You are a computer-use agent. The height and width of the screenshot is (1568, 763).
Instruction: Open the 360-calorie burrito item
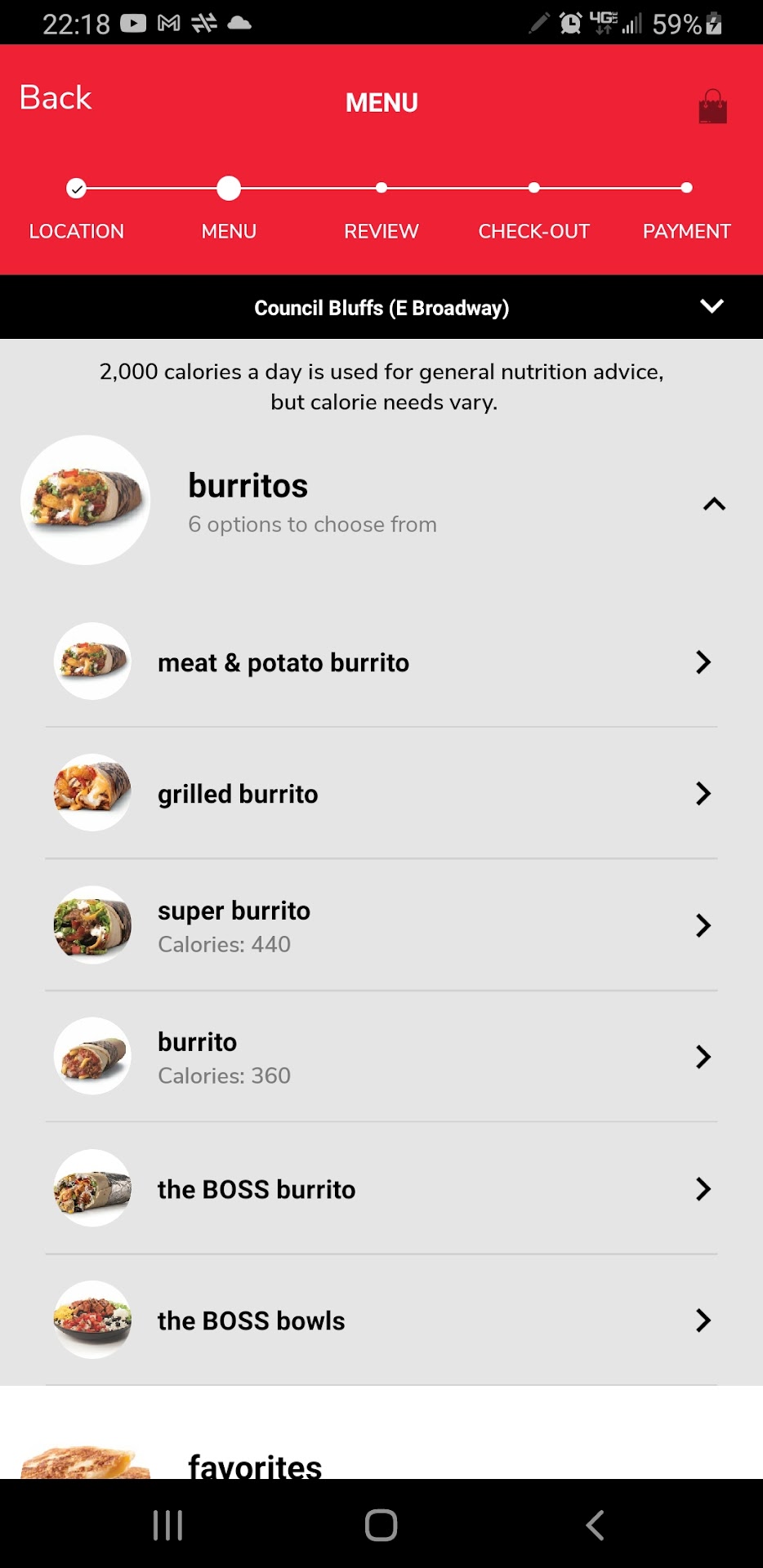pos(381,1058)
